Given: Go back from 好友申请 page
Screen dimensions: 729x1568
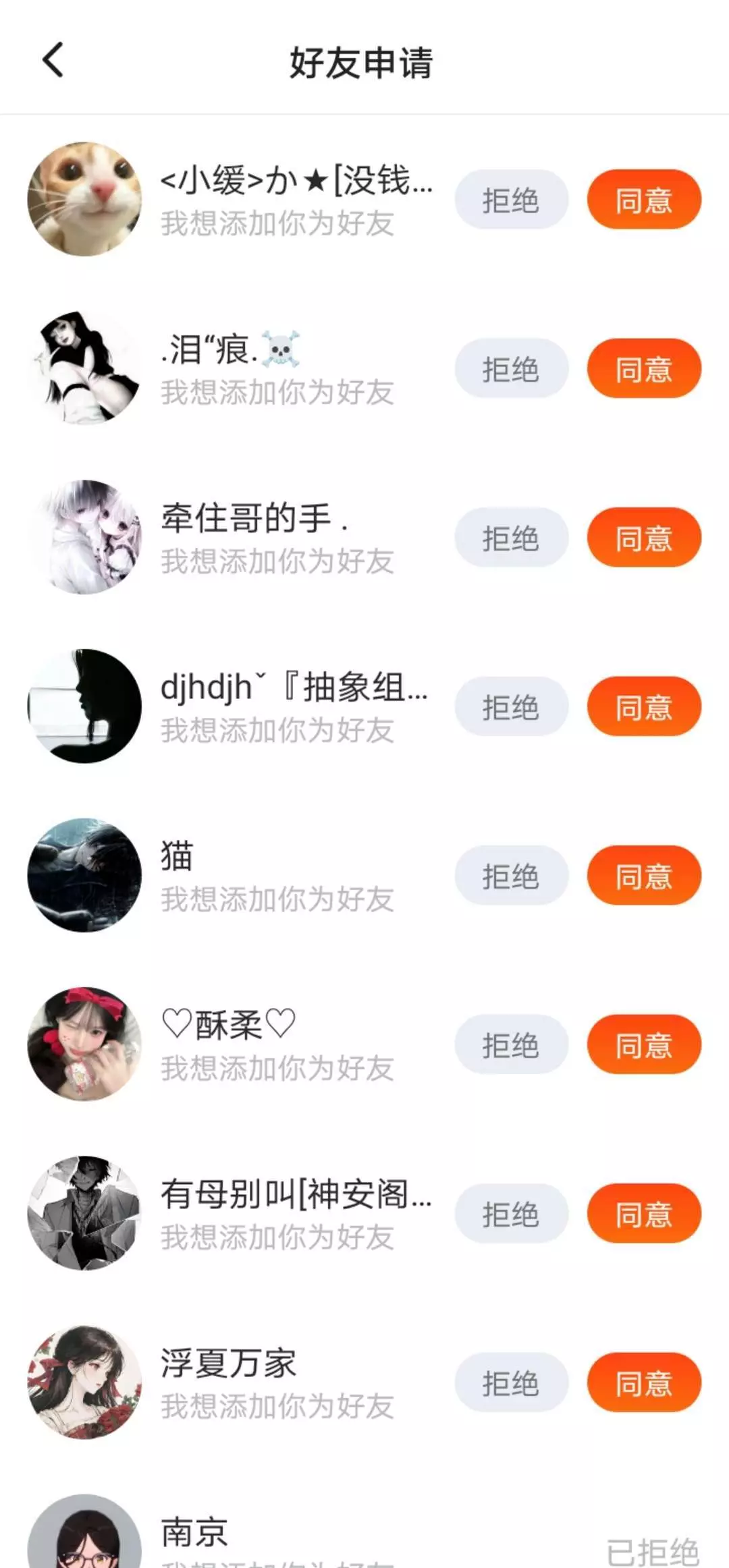Looking at the screenshot, I should [x=53, y=61].
